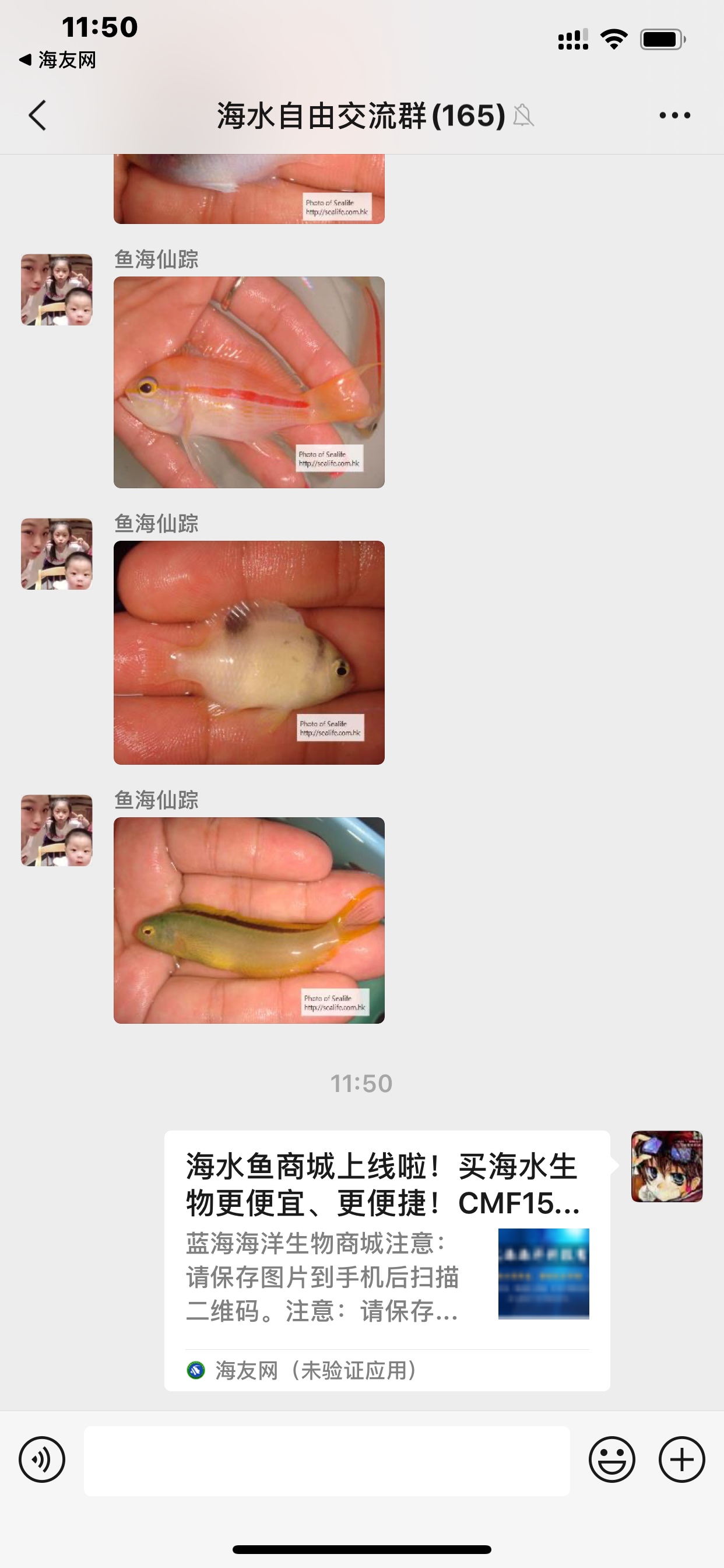
Task: Focus the message text field
Action: pos(326,1460)
